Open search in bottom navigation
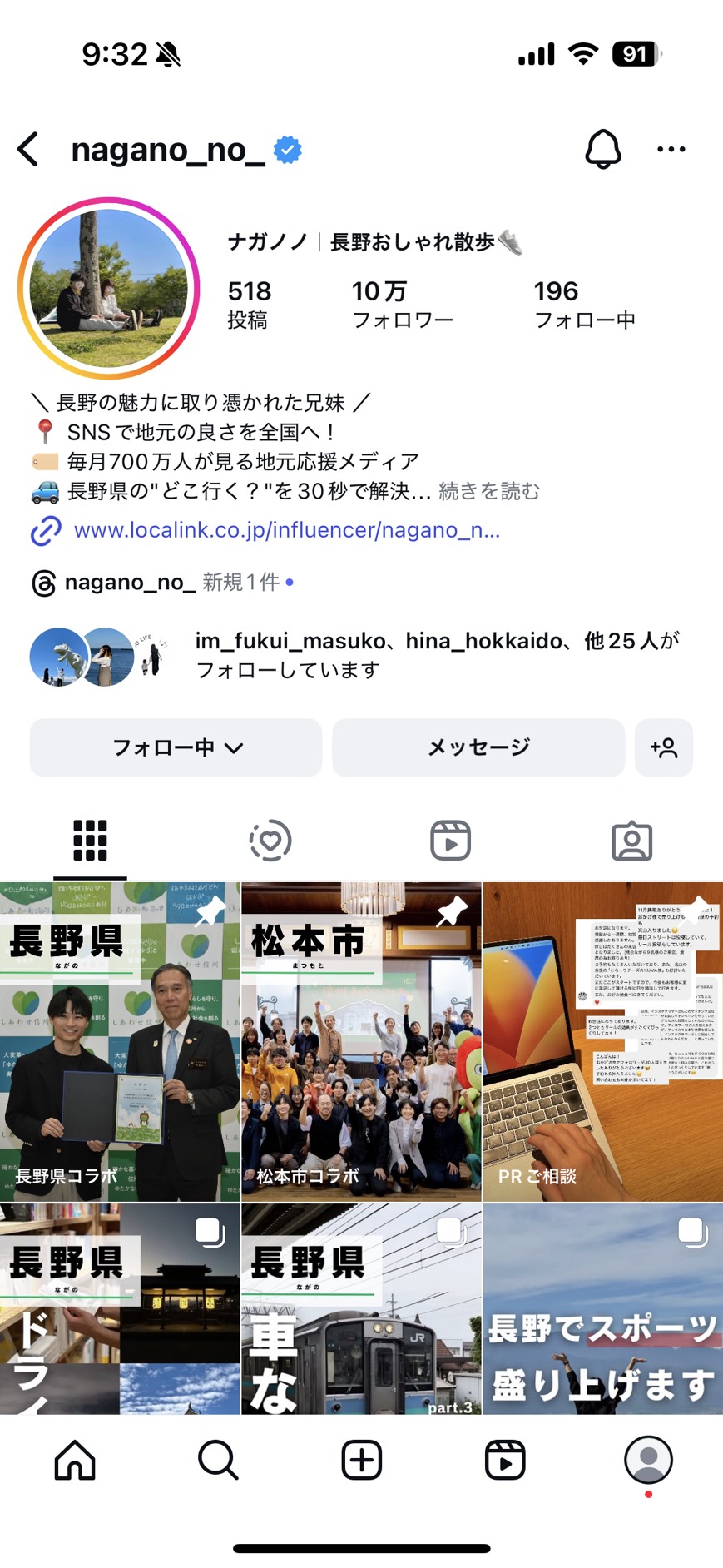This screenshot has height=1568, width=723. tap(218, 1460)
